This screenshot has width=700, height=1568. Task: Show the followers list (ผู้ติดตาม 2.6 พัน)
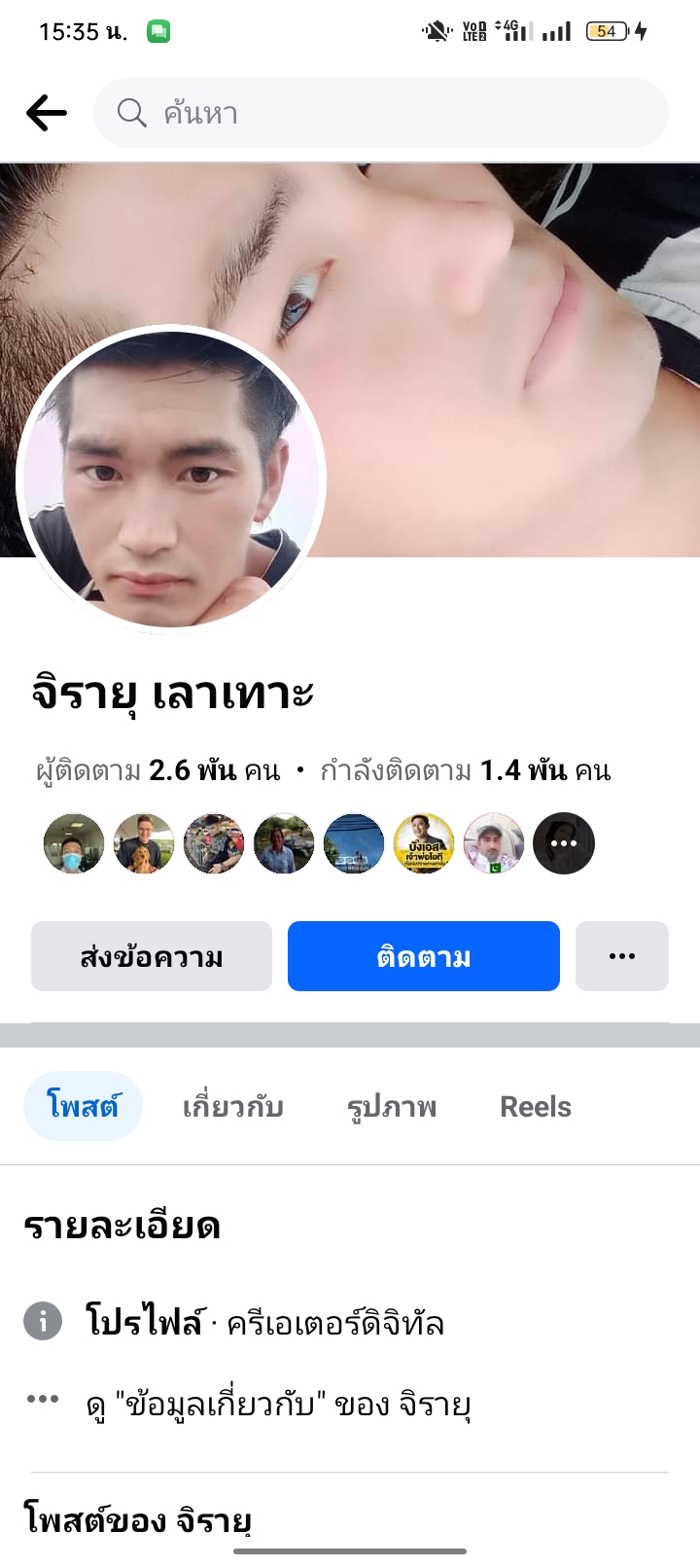pos(158,771)
